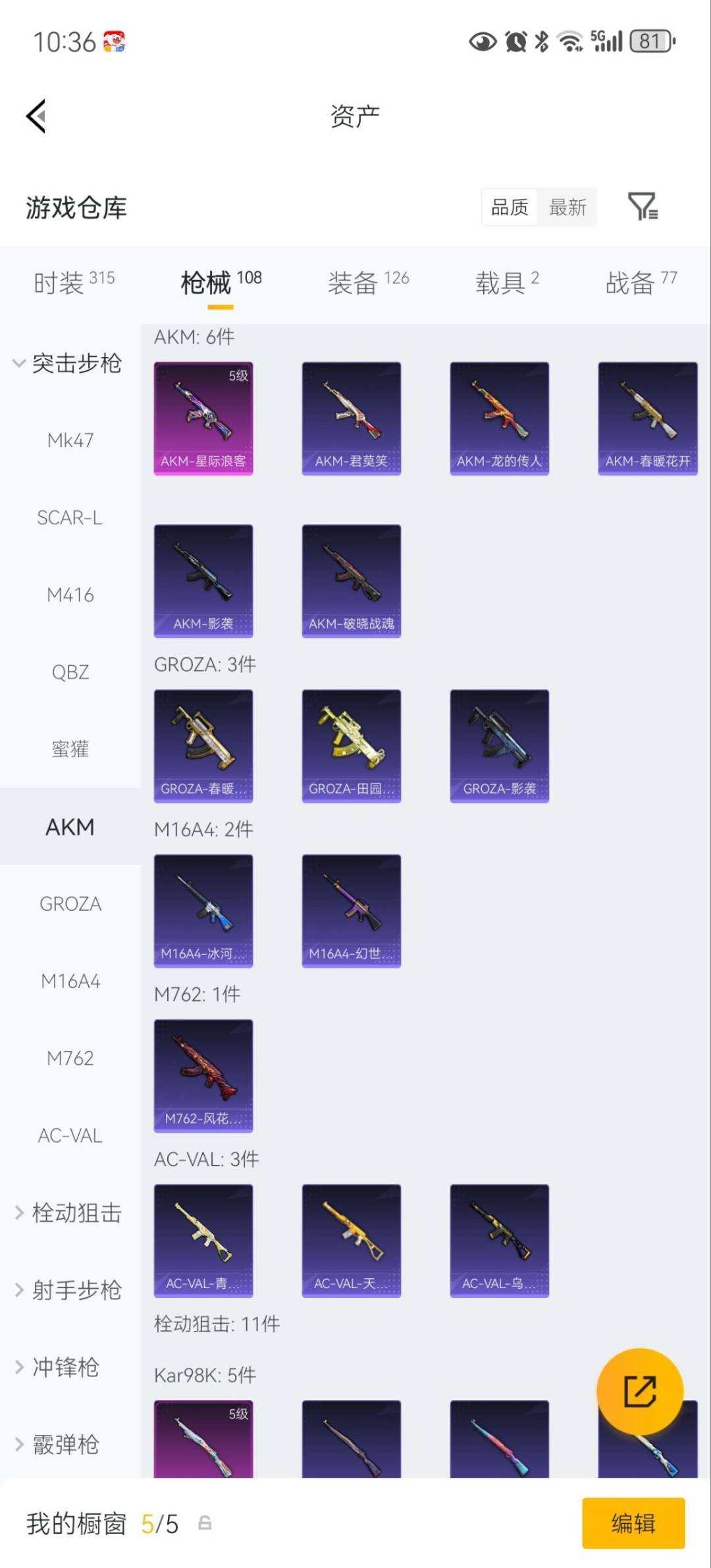The image size is (711, 1568).
Task: Jump to GROZA in the side list
Action: click(x=70, y=904)
